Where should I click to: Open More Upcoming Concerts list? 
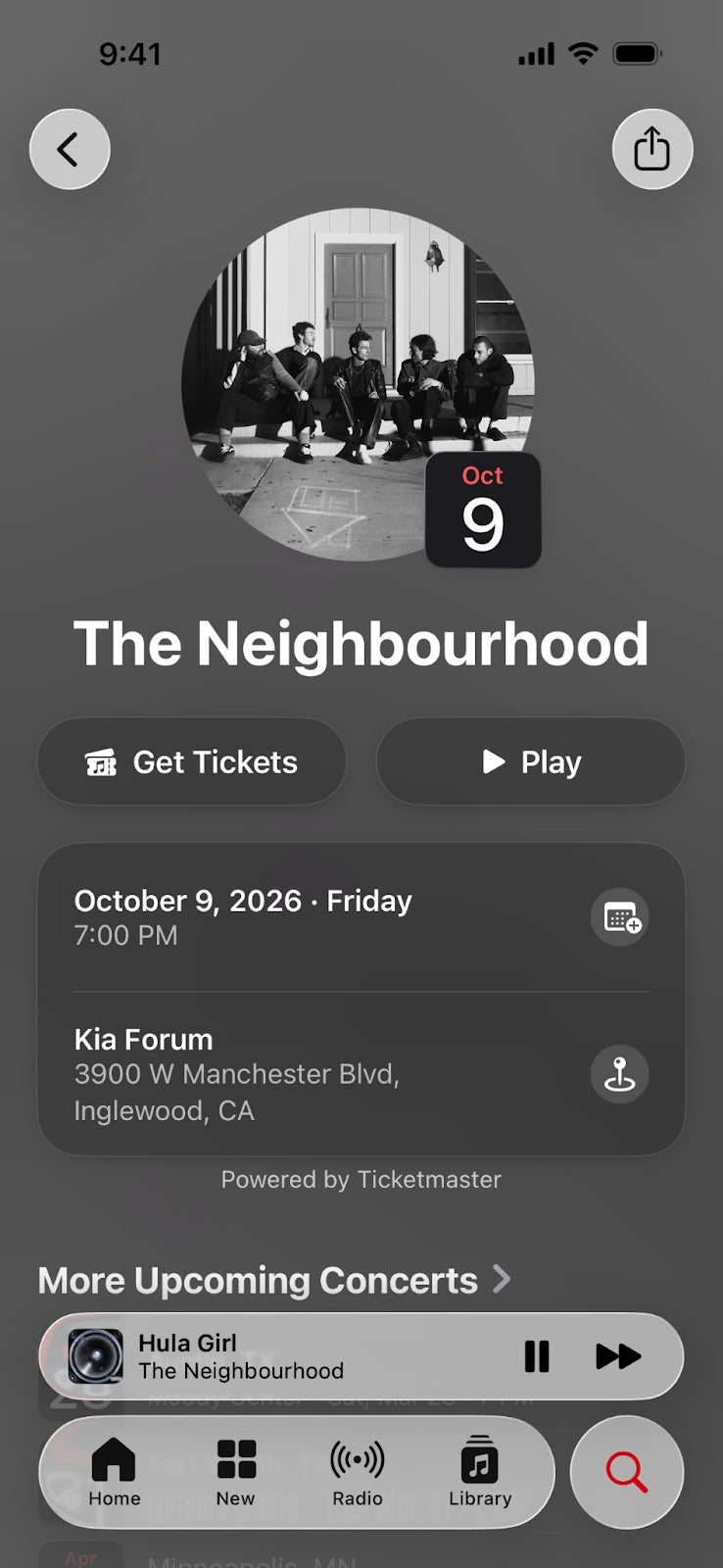[x=274, y=1280]
